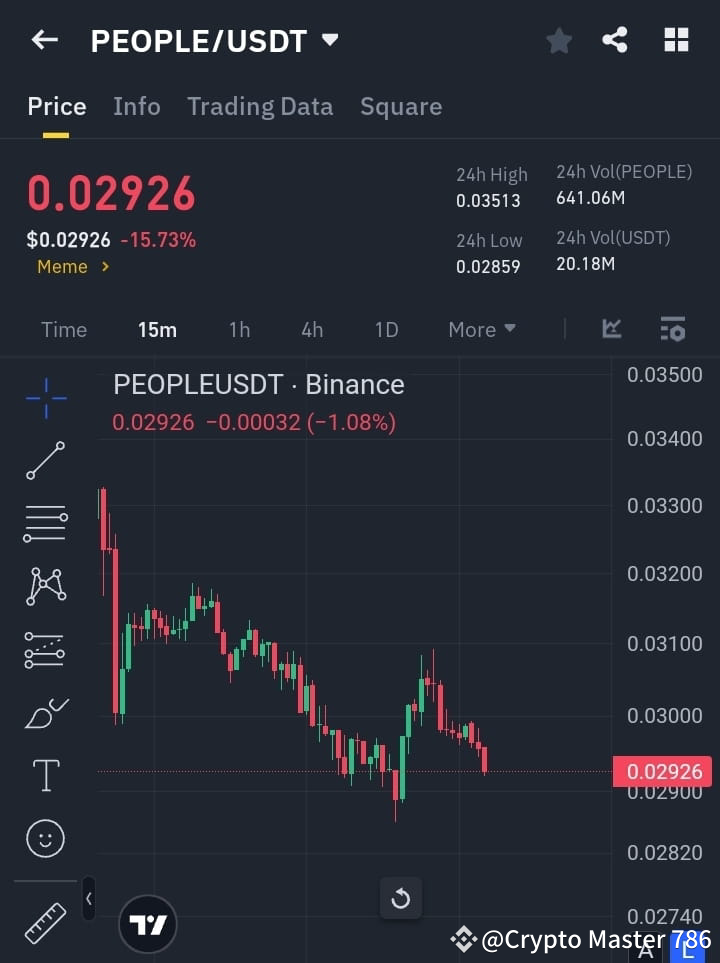Screen dimensions: 720x963
Task: Expand the More timeframes dropdown
Action: 481,329
